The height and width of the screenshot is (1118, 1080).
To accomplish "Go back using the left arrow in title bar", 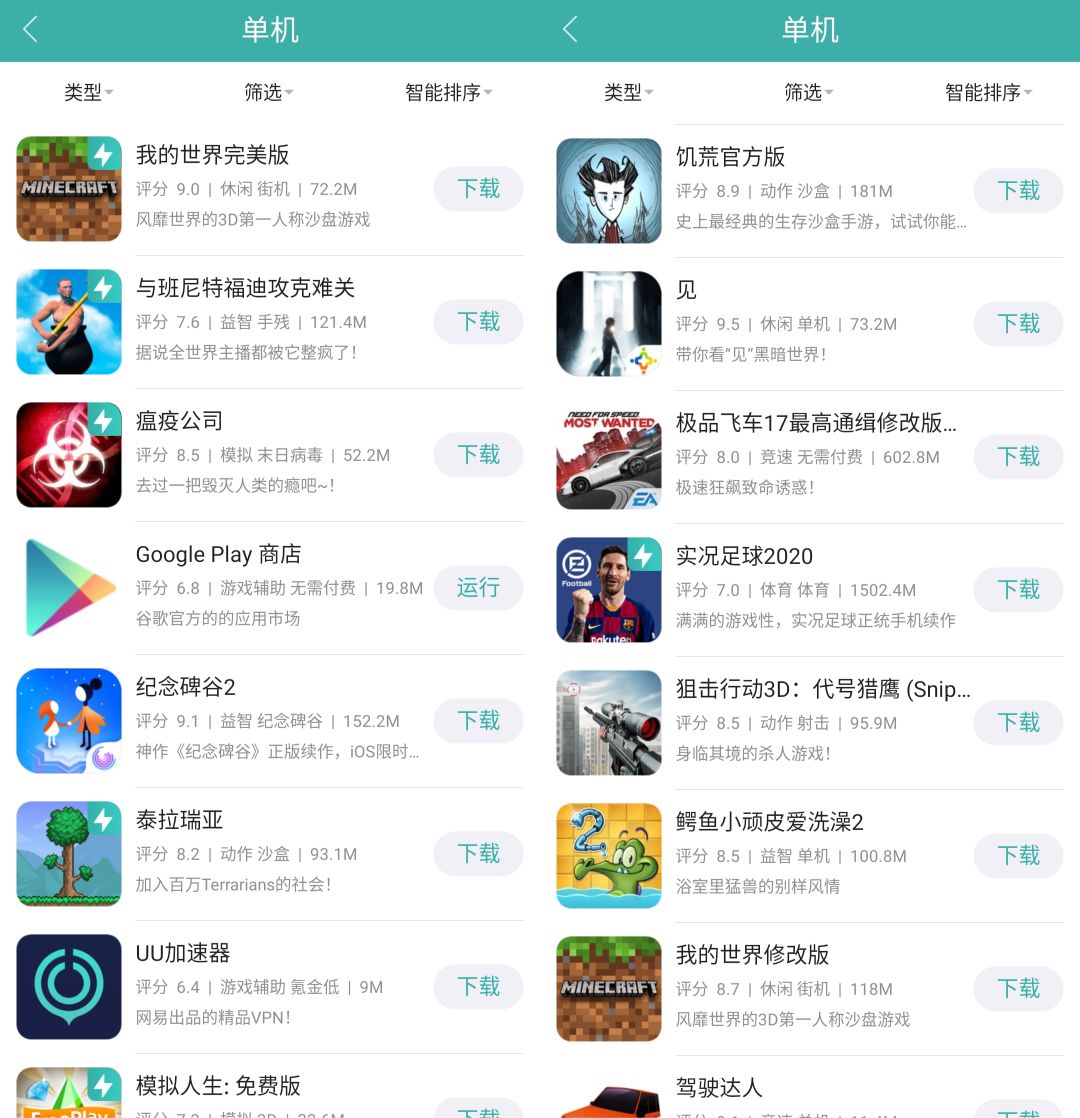I will 30,30.
